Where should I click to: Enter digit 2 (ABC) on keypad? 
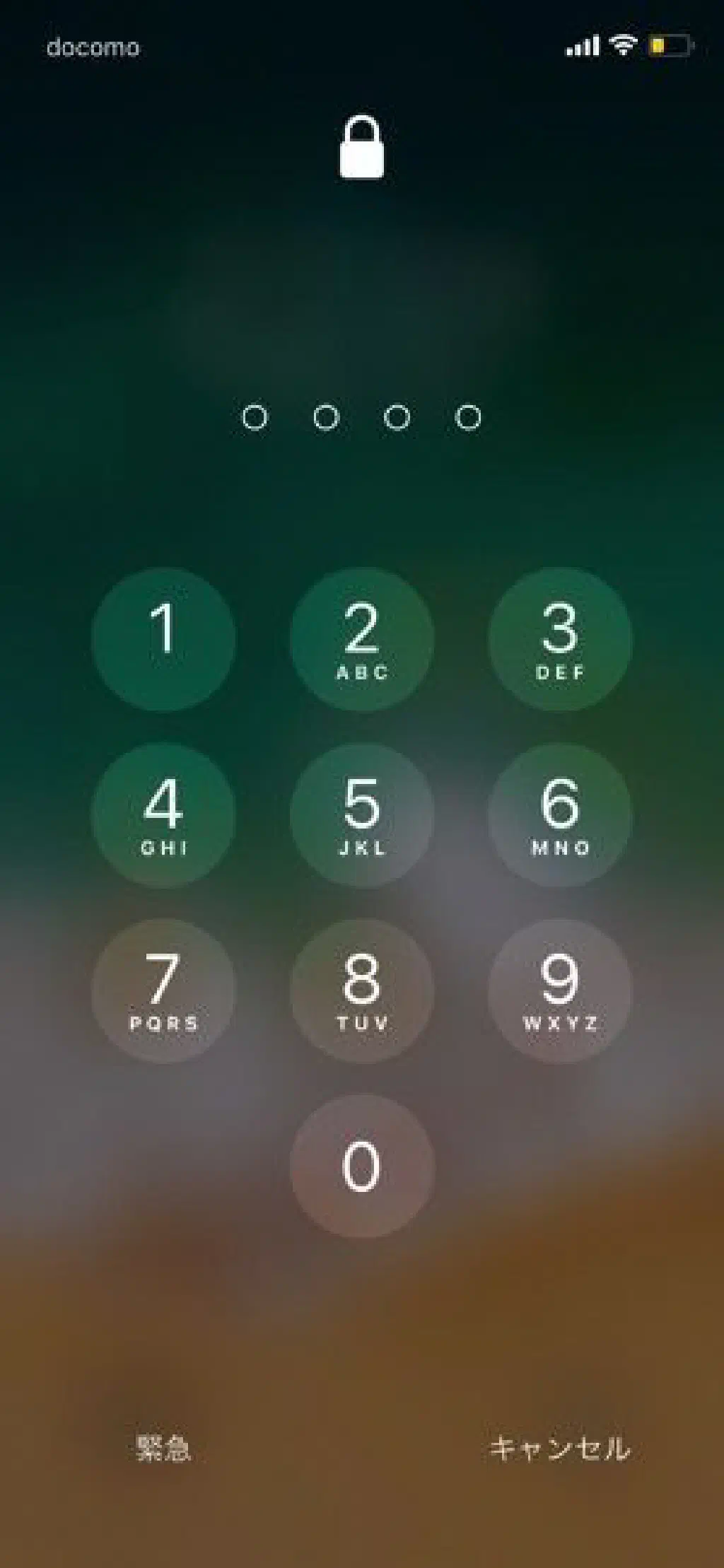point(362,638)
